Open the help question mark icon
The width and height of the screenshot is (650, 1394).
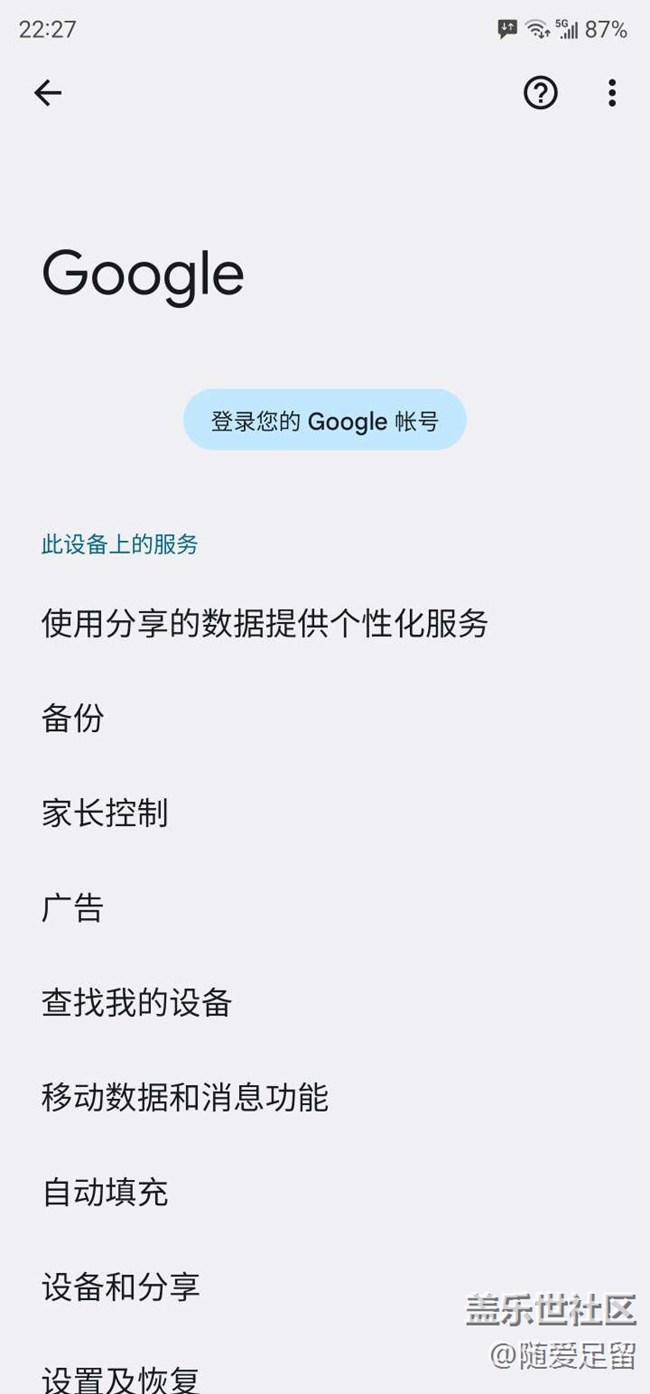click(540, 93)
